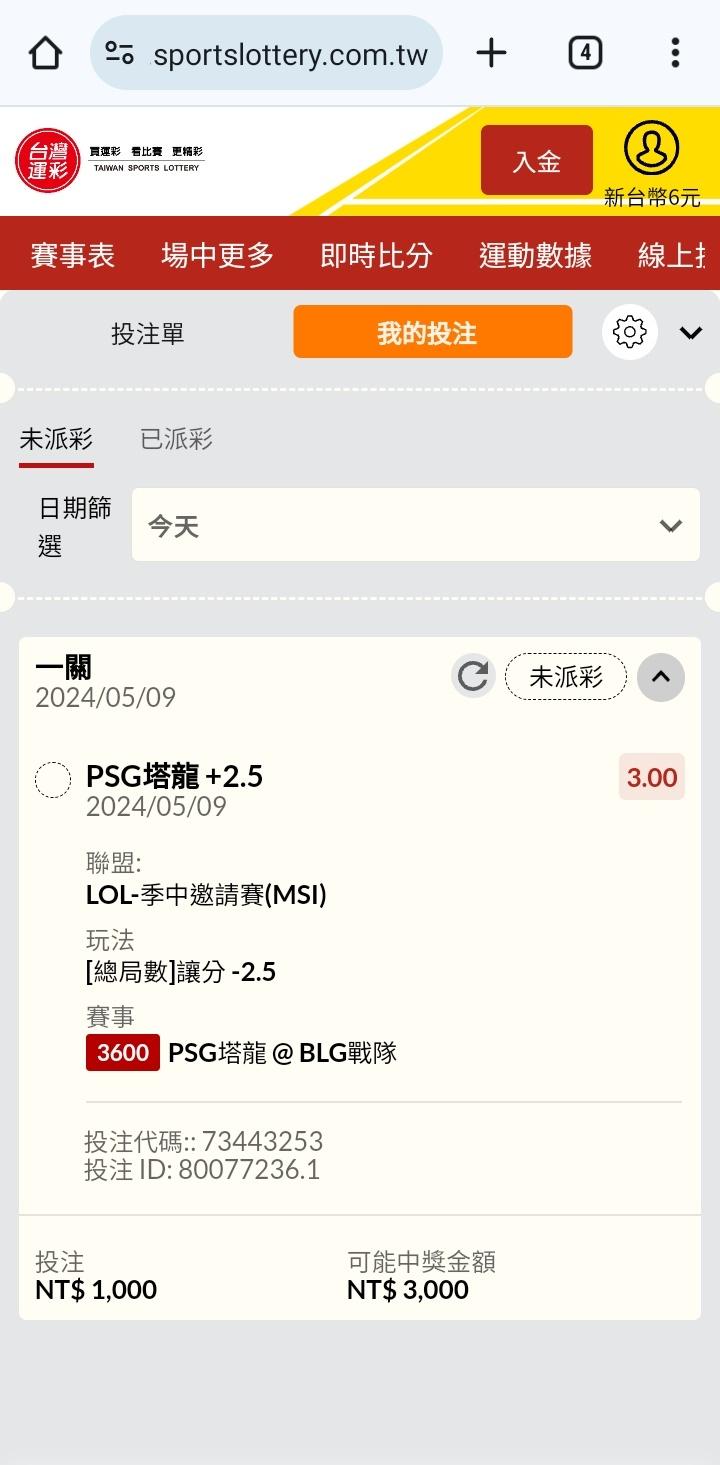Open the 賽事表 schedule tab
The height and width of the screenshot is (1465, 720).
(x=73, y=255)
